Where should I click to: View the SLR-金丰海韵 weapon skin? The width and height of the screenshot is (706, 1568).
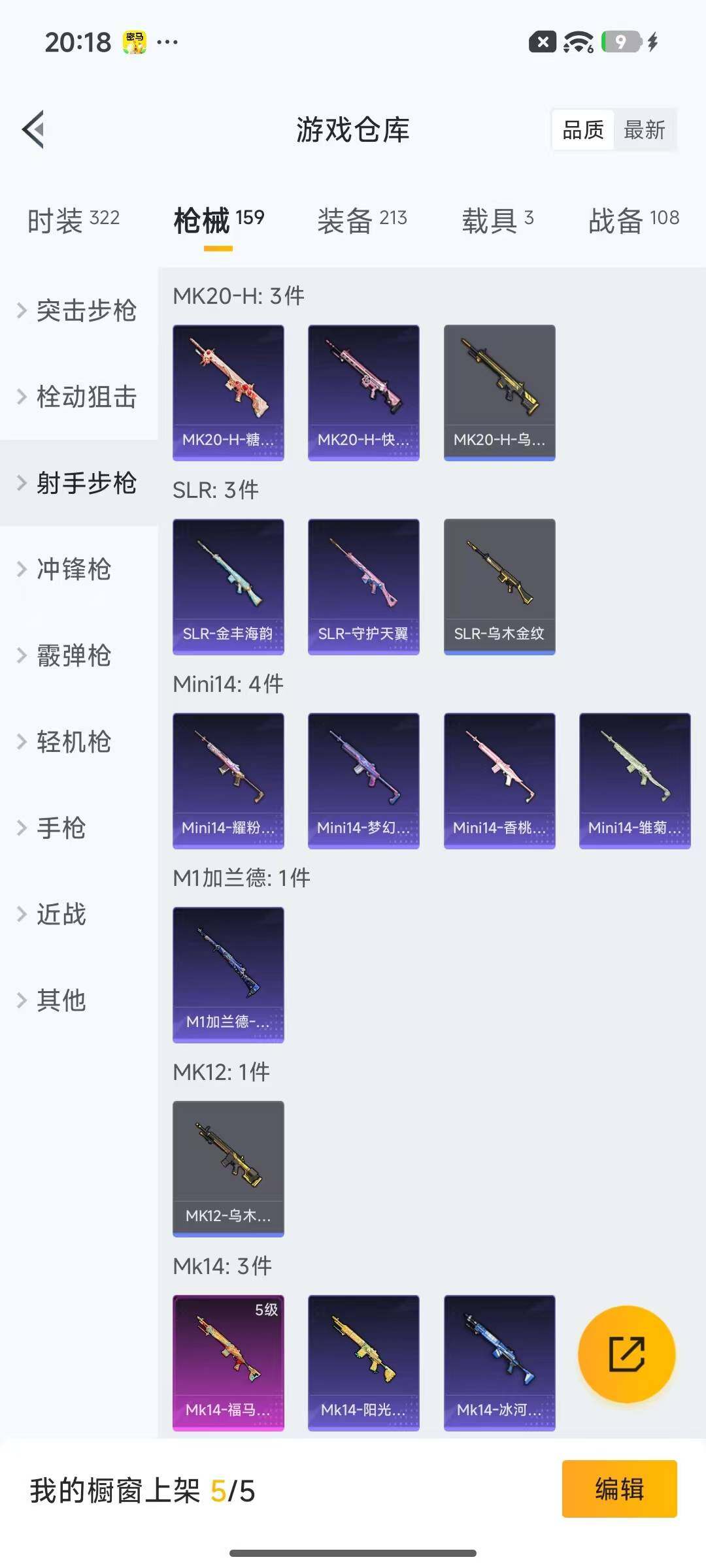(x=228, y=586)
